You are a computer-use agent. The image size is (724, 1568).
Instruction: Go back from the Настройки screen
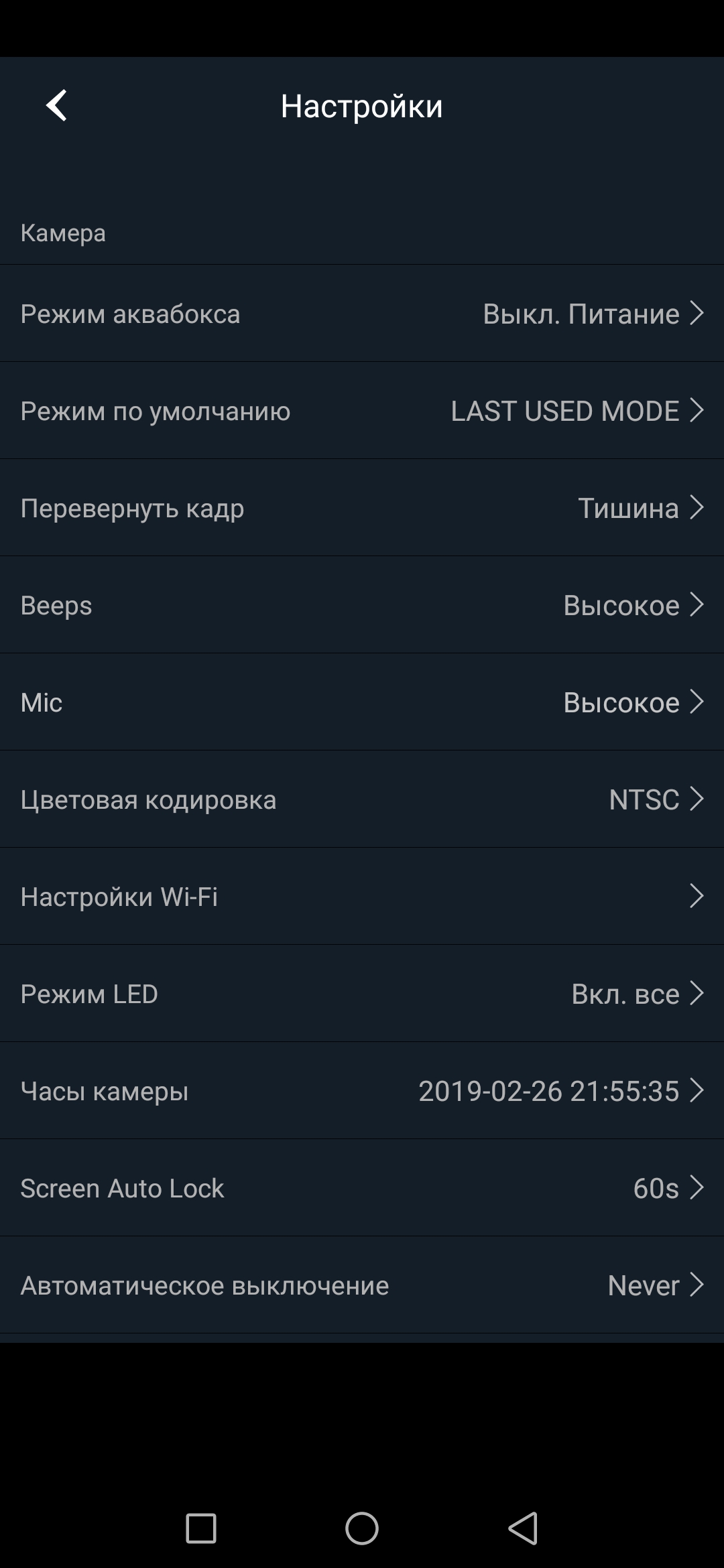pos(57,106)
